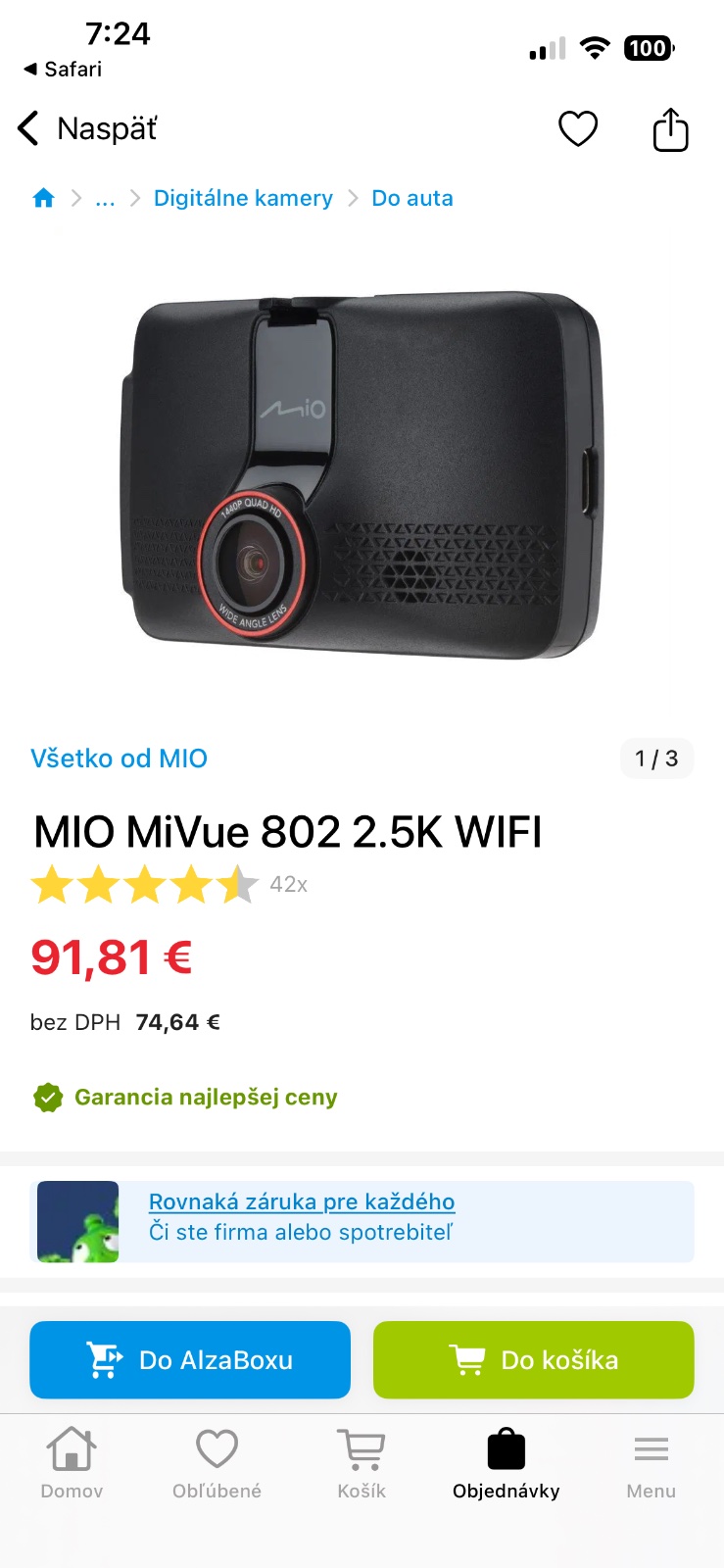Open the Menu tab
This screenshot has width=724, height=1568.
[x=651, y=1462]
